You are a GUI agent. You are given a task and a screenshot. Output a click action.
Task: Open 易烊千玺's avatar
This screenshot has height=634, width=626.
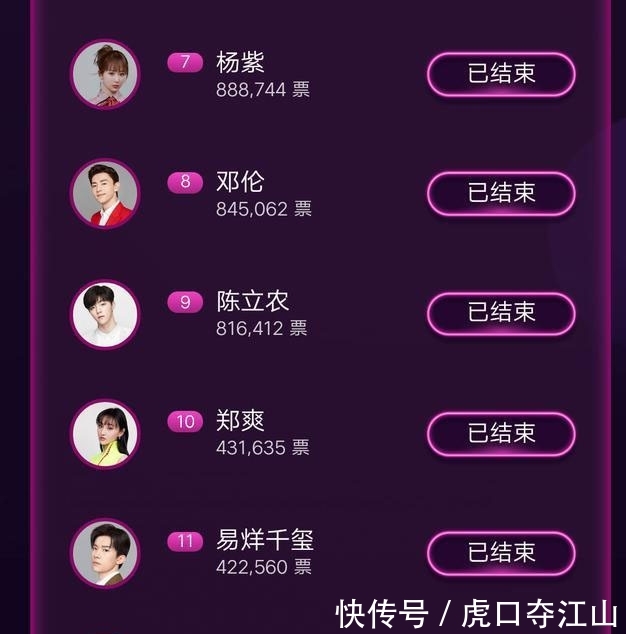pos(105,553)
